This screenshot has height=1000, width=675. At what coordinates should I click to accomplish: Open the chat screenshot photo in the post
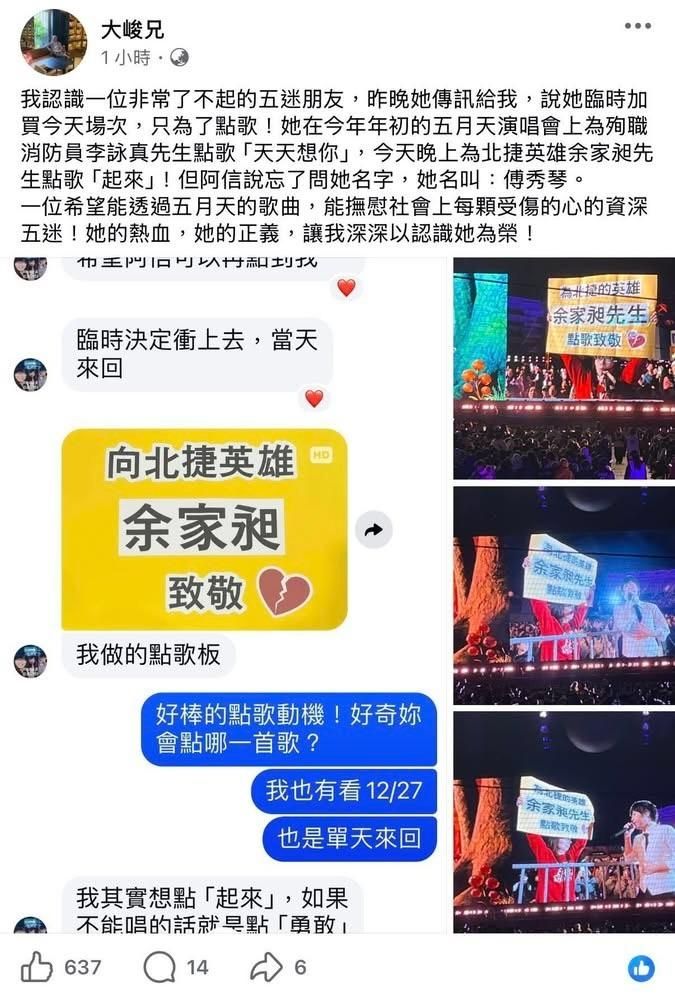coord(225,595)
